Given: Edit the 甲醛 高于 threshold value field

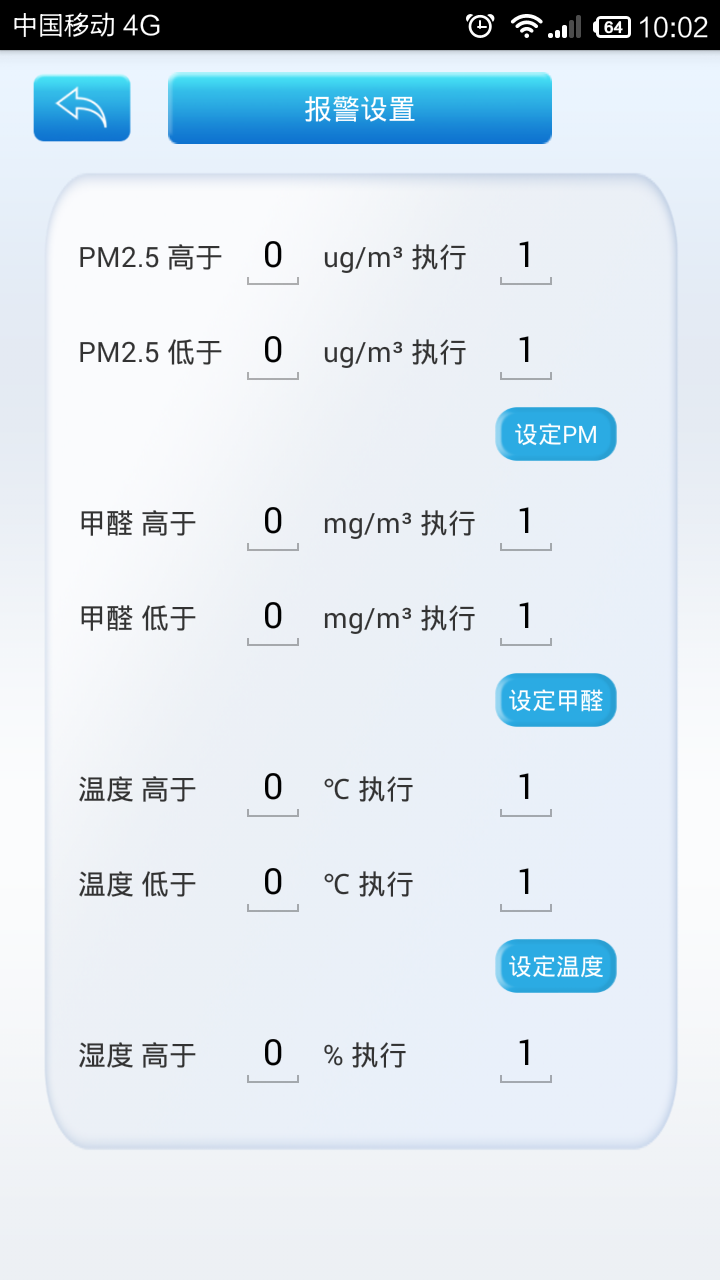Looking at the screenshot, I should tap(273, 523).
